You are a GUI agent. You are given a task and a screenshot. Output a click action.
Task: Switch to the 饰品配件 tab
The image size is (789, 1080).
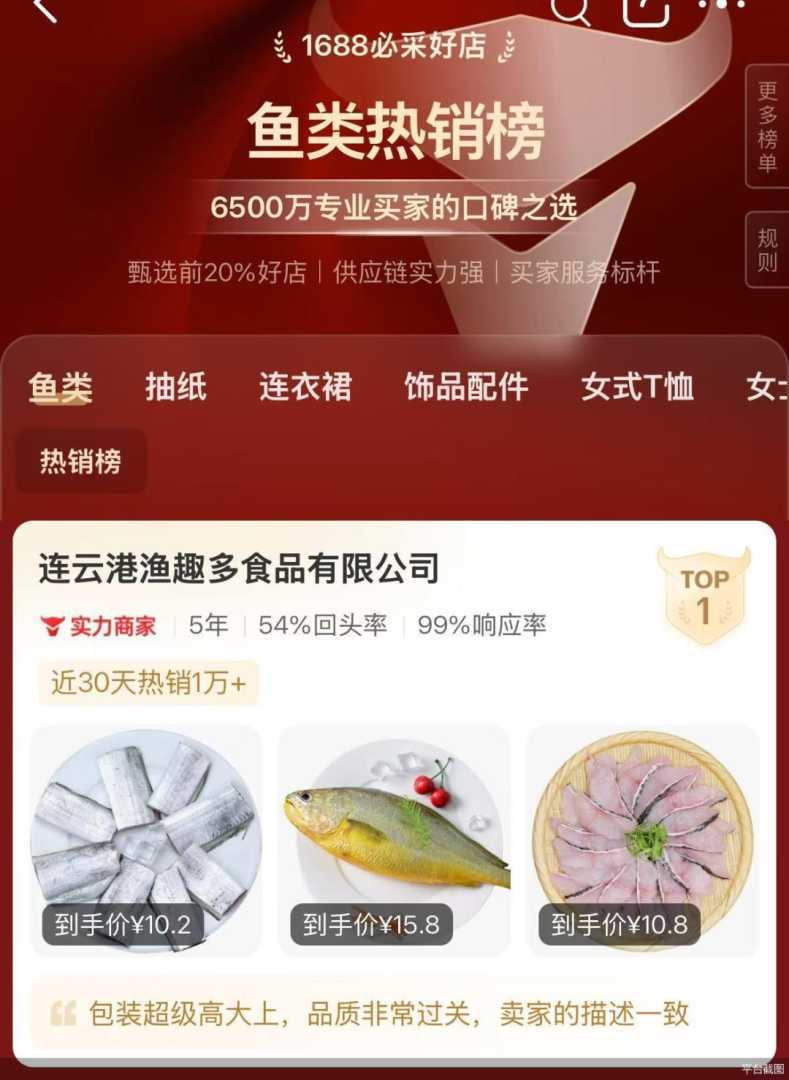click(x=466, y=387)
